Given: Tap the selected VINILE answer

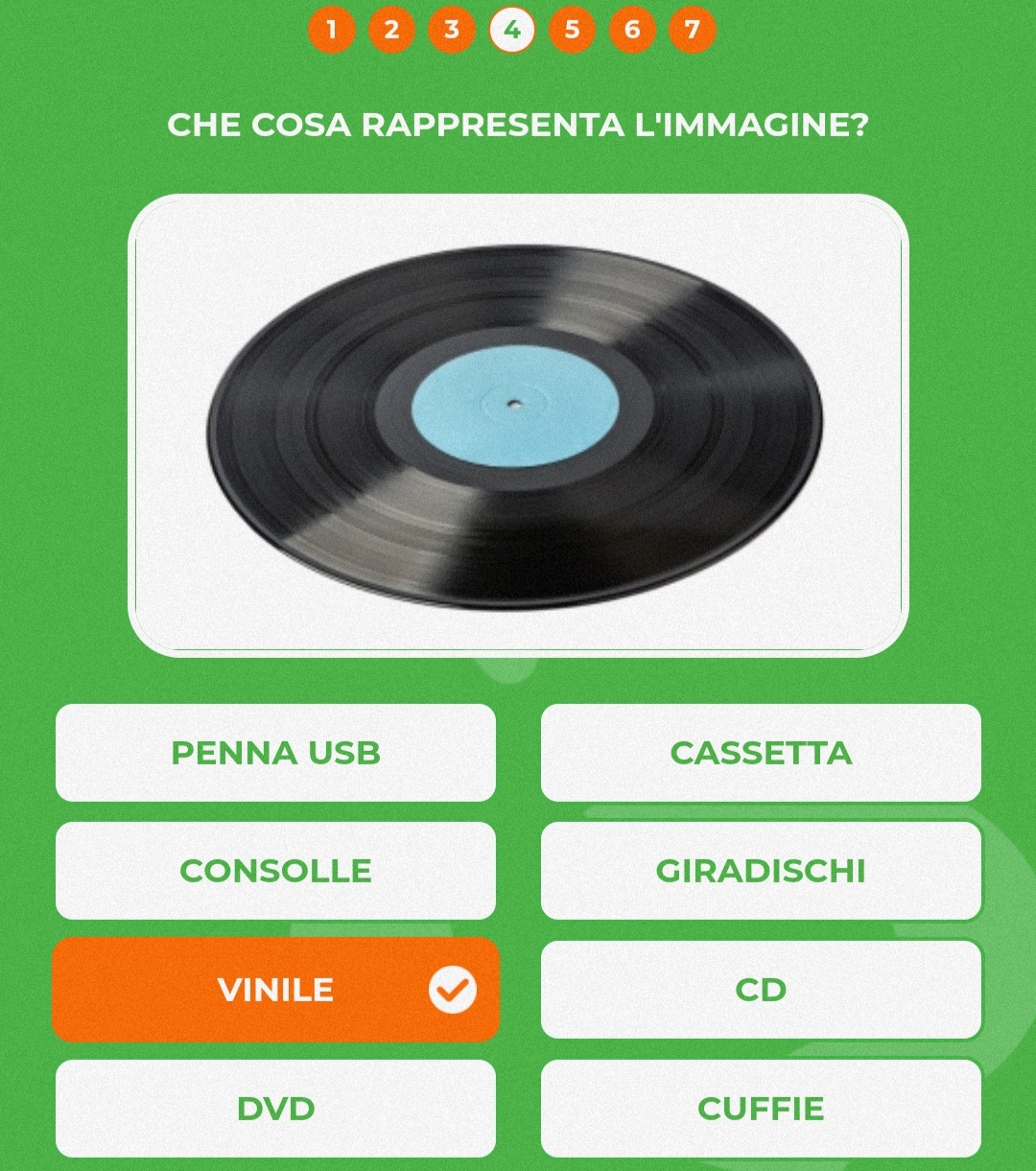Looking at the screenshot, I should 275,990.
